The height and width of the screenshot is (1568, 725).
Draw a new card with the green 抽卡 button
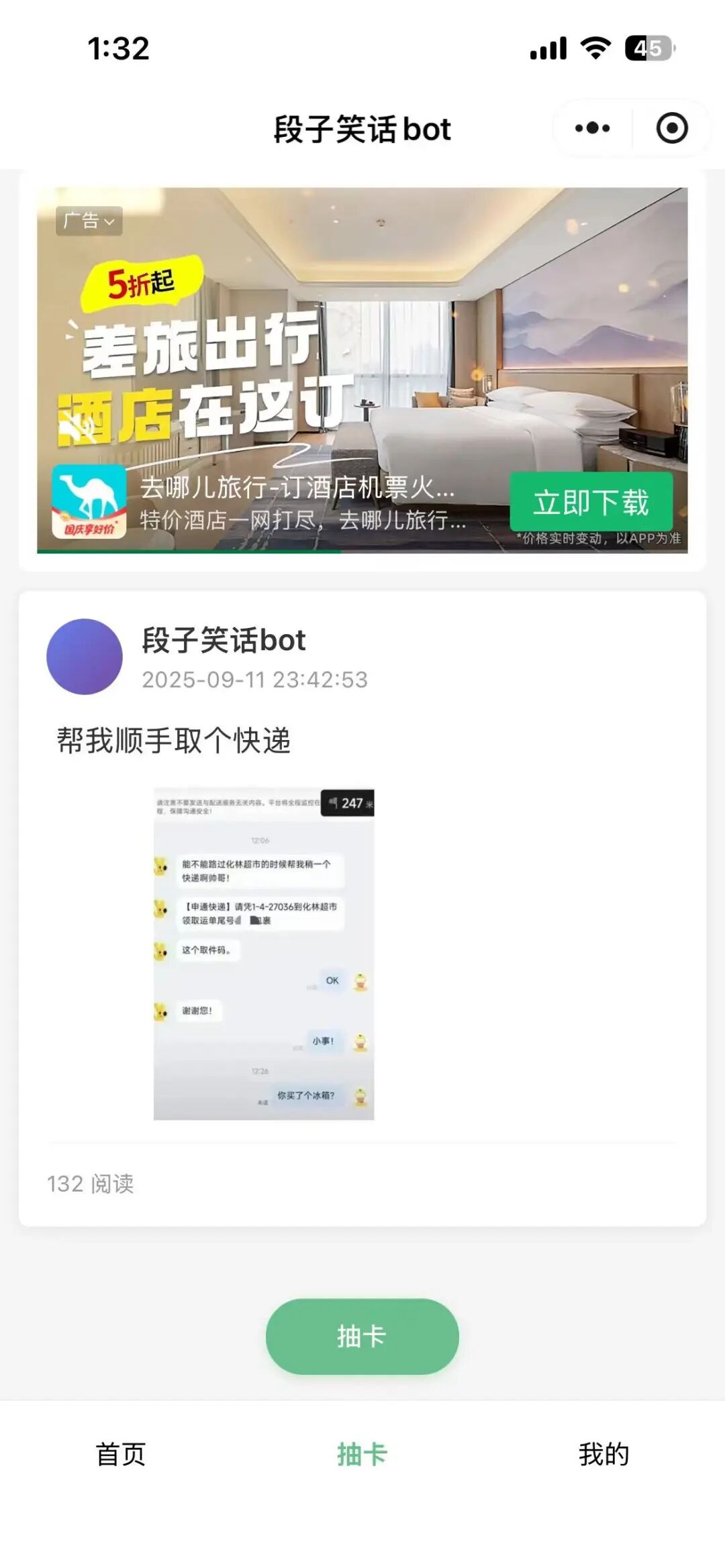click(362, 1337)
